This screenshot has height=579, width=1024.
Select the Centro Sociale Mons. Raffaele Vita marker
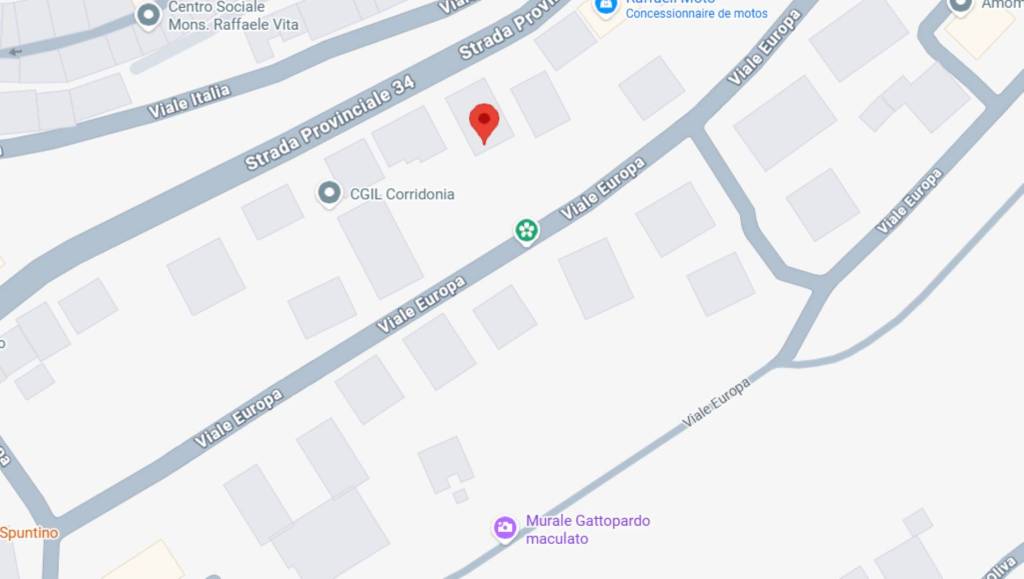pos(149,14)
